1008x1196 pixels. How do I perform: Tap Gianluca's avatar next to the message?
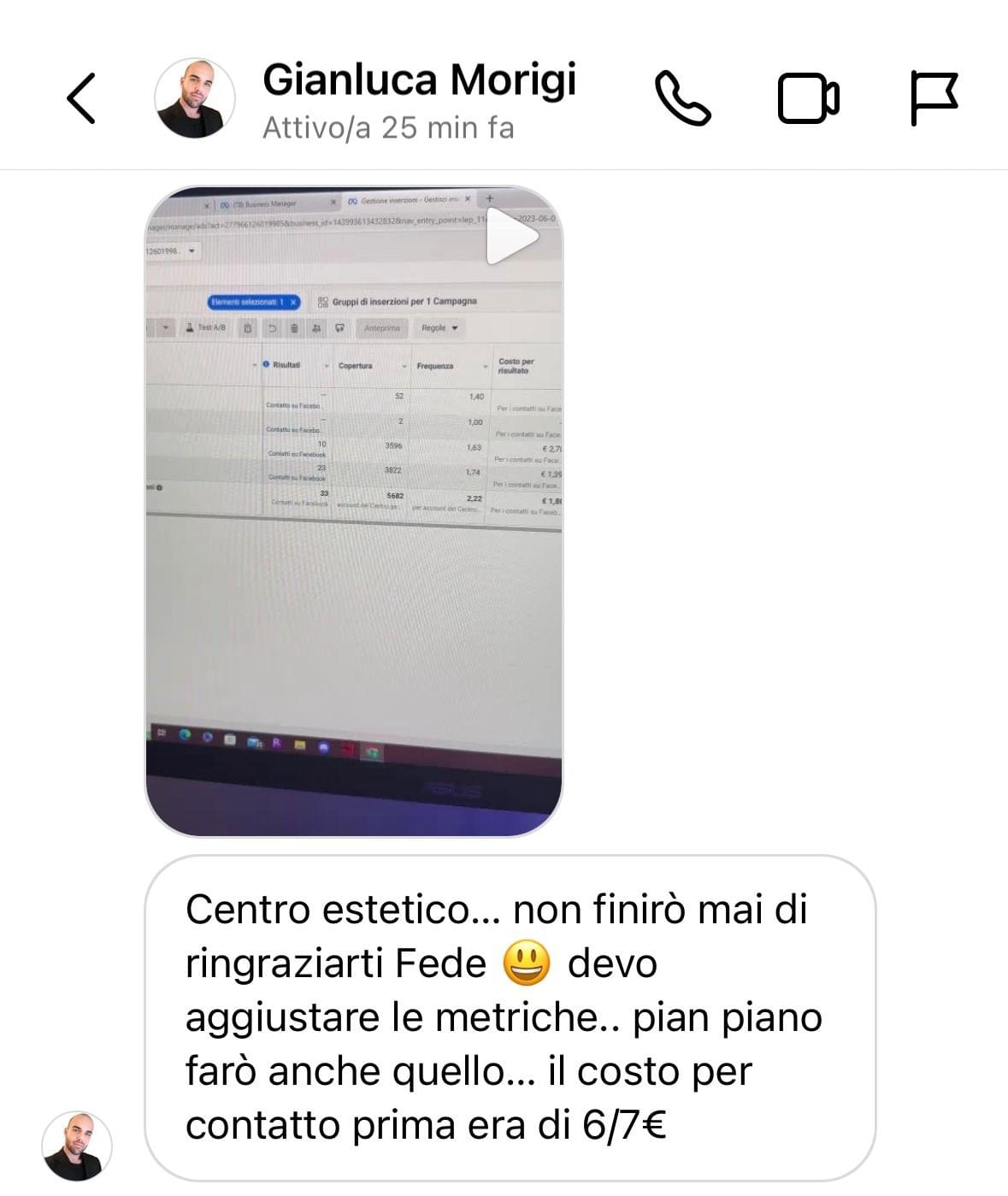pyautogui.click(x=77, y=1146)
